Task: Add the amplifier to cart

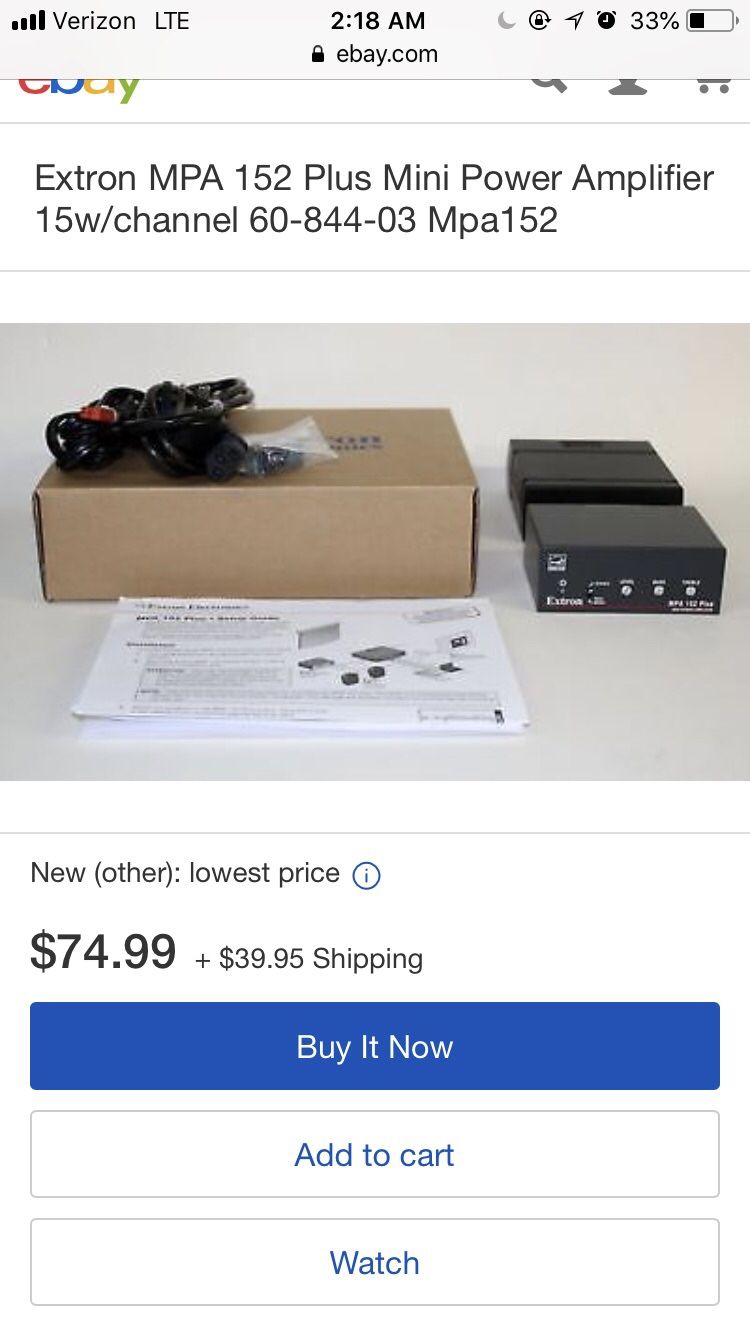Action: [375, 1154]
